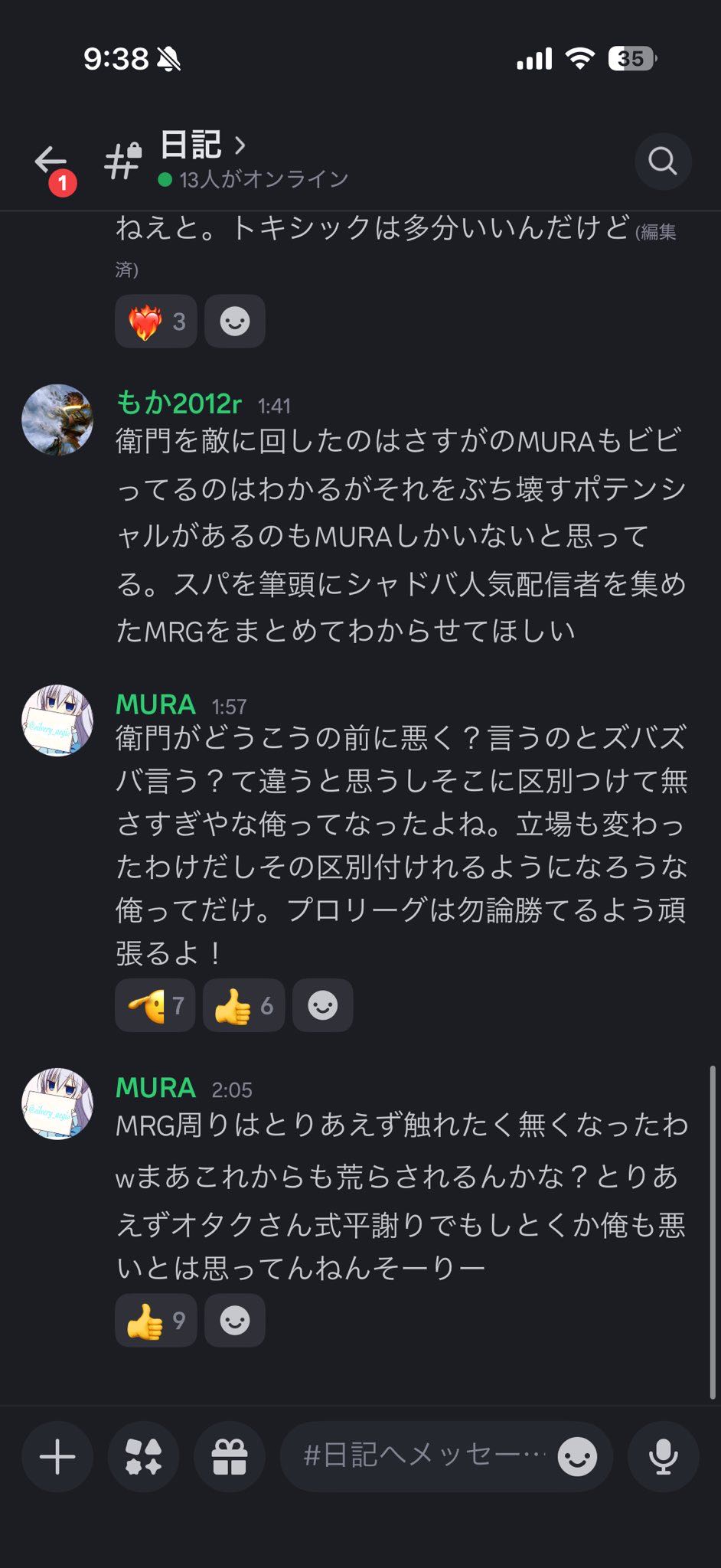
Task: Open the emoji picker in message box
Action: [577, 1456]
